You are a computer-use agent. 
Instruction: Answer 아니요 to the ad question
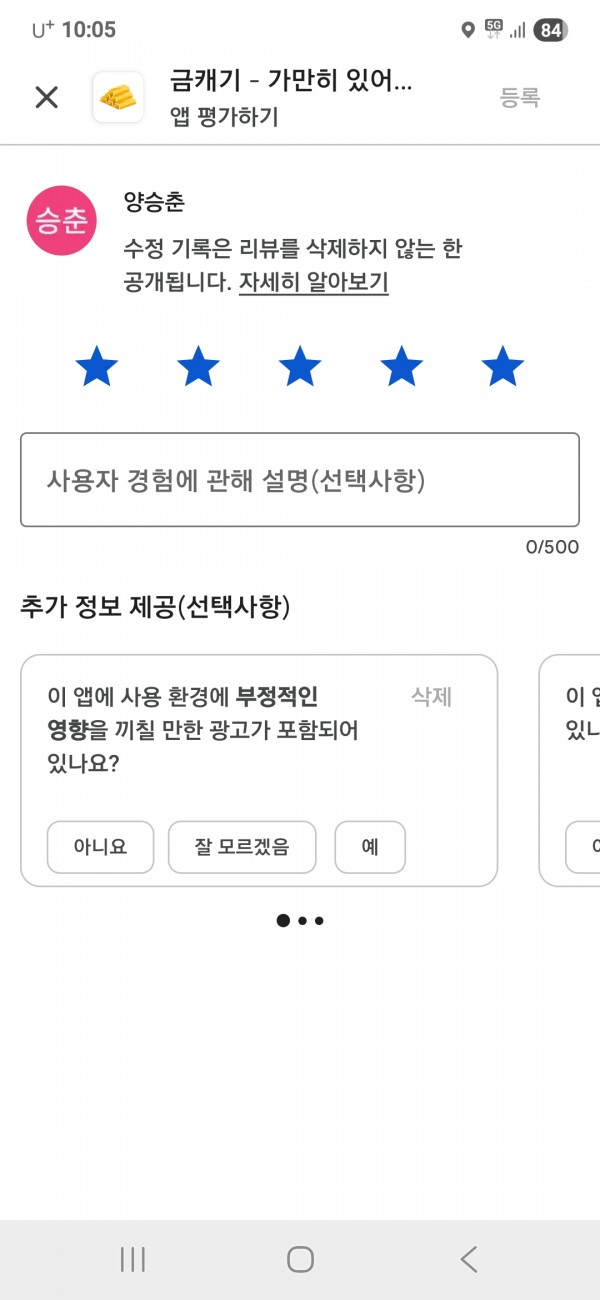[100, 847]
